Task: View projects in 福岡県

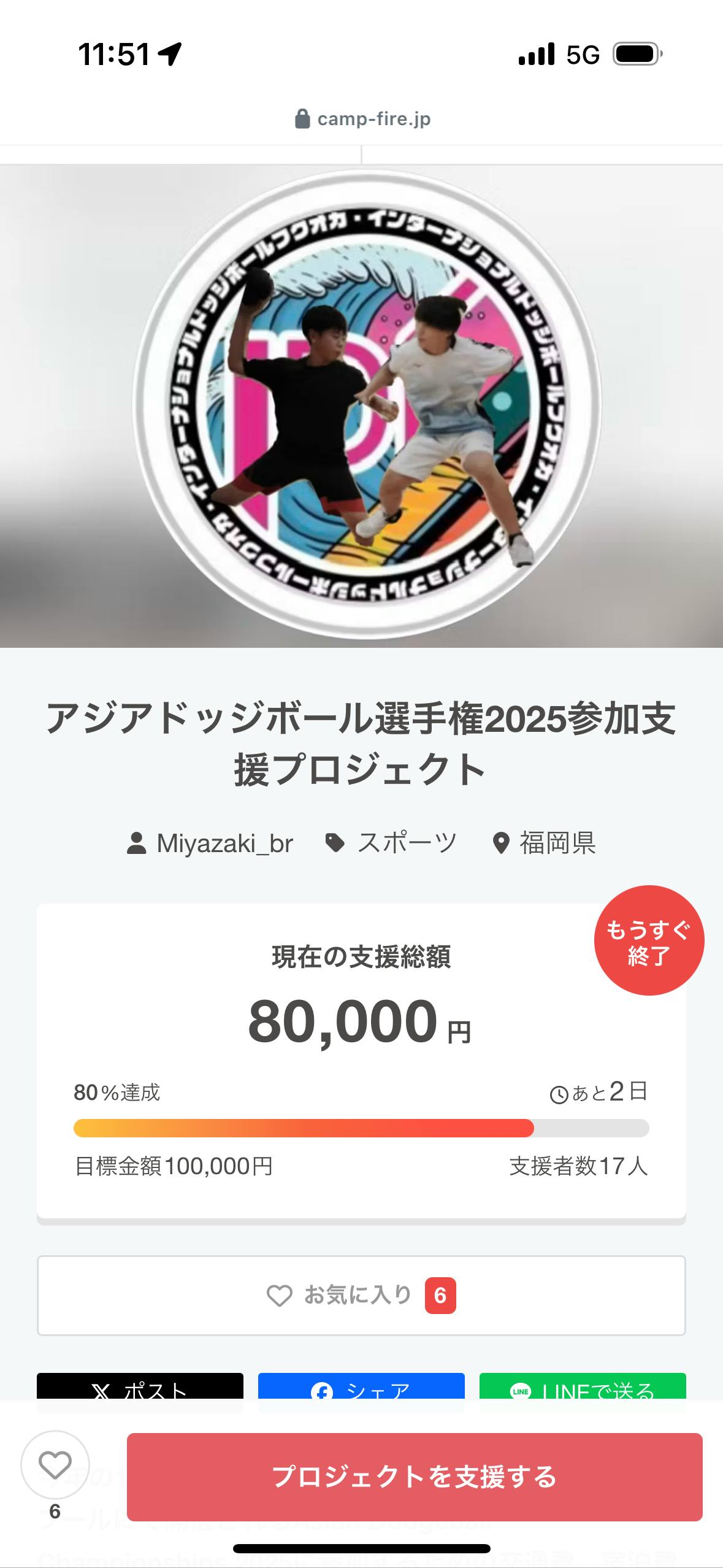Action: [545, 844]
